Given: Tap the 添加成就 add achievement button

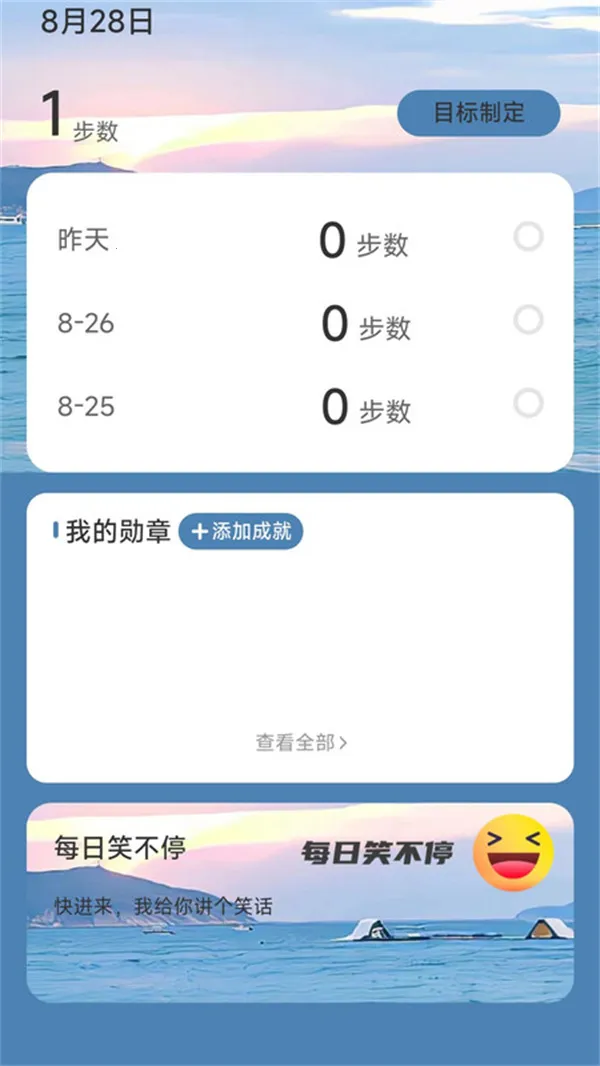Looking at the screenshot, I should (x=241, y=532).
